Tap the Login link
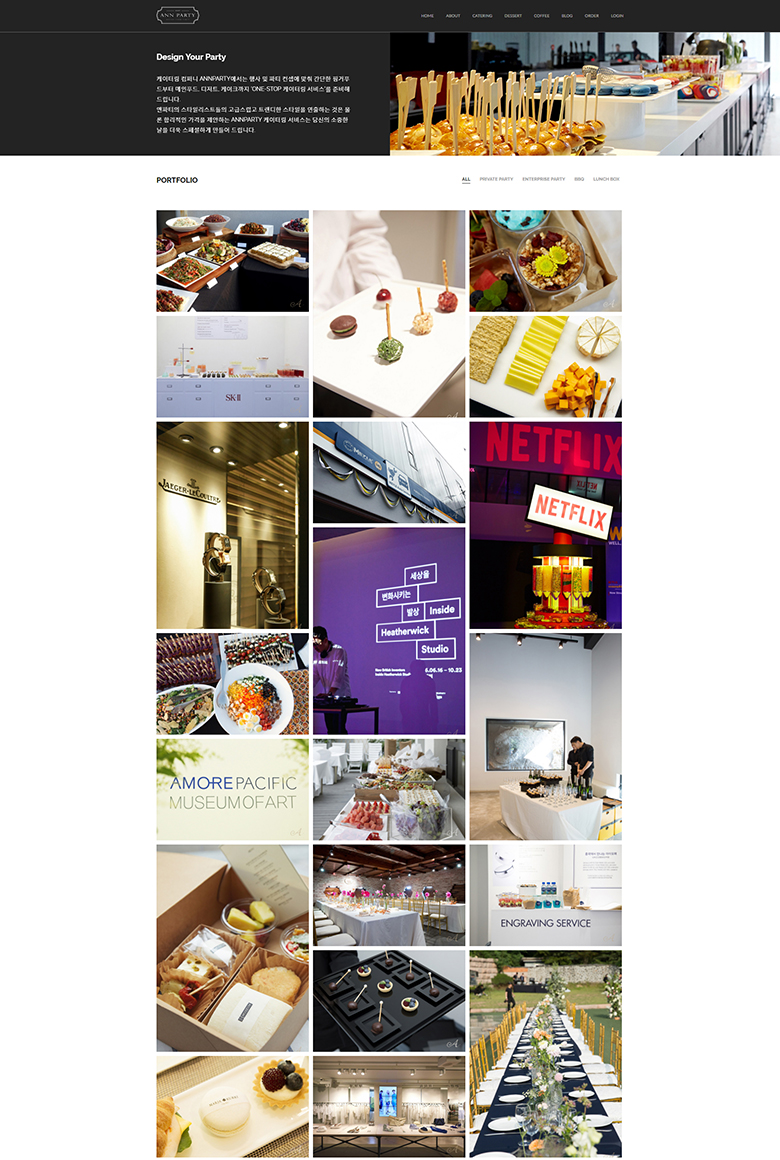Image resolution: width=780 pixels, height=1160 pixels. [x=617, y=16]
